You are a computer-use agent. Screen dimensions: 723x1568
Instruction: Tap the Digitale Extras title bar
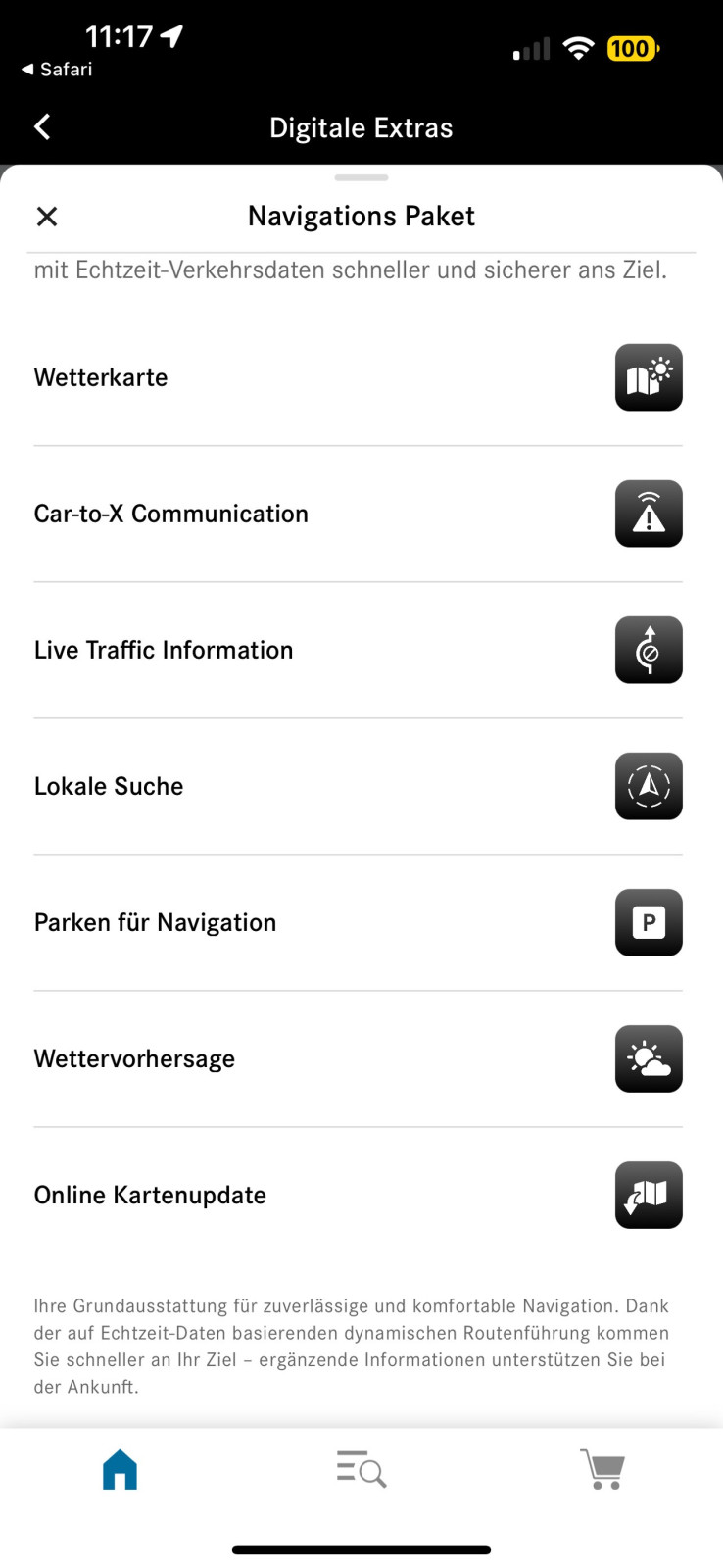(361, 126)
